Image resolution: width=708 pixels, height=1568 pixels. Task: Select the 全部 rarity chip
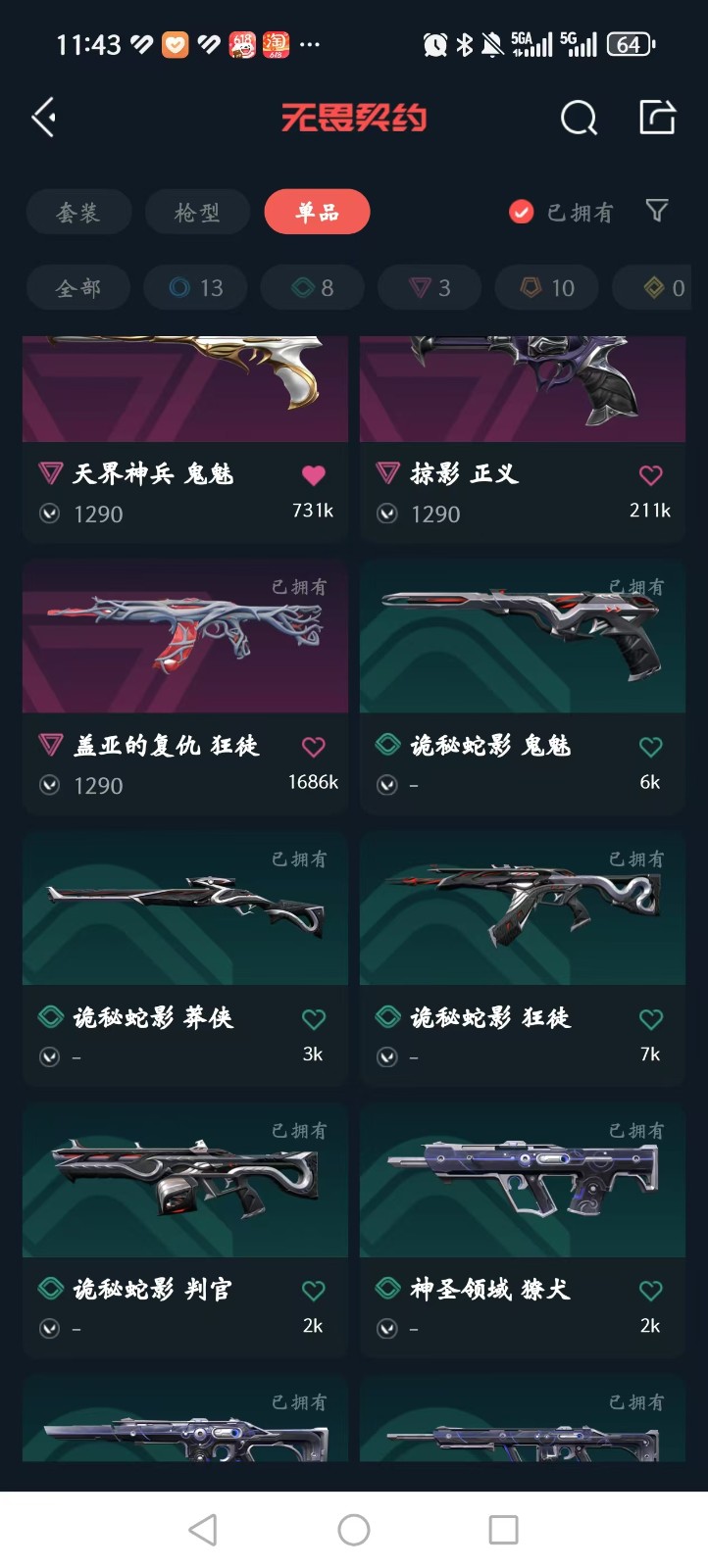point(77,288)
